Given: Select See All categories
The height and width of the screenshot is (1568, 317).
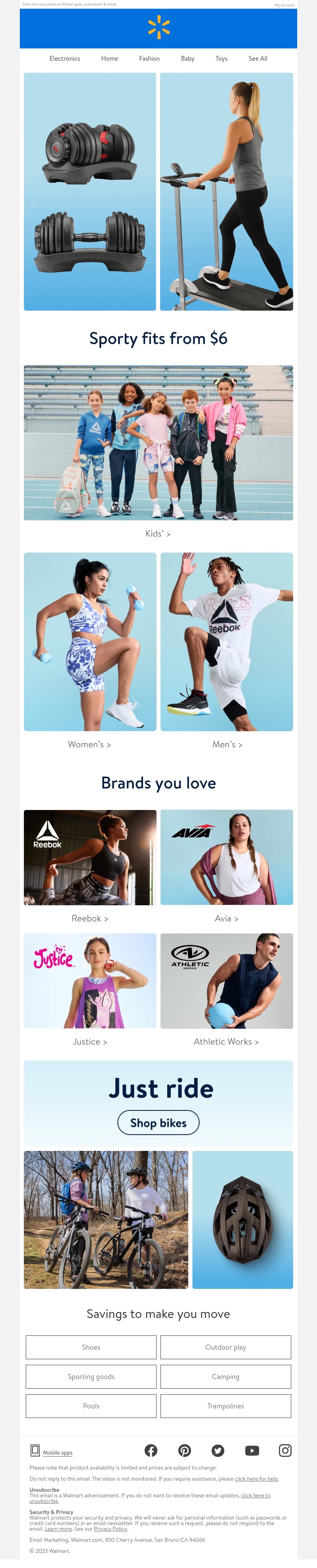Looking at the screenshot, I should coord(258,58).
